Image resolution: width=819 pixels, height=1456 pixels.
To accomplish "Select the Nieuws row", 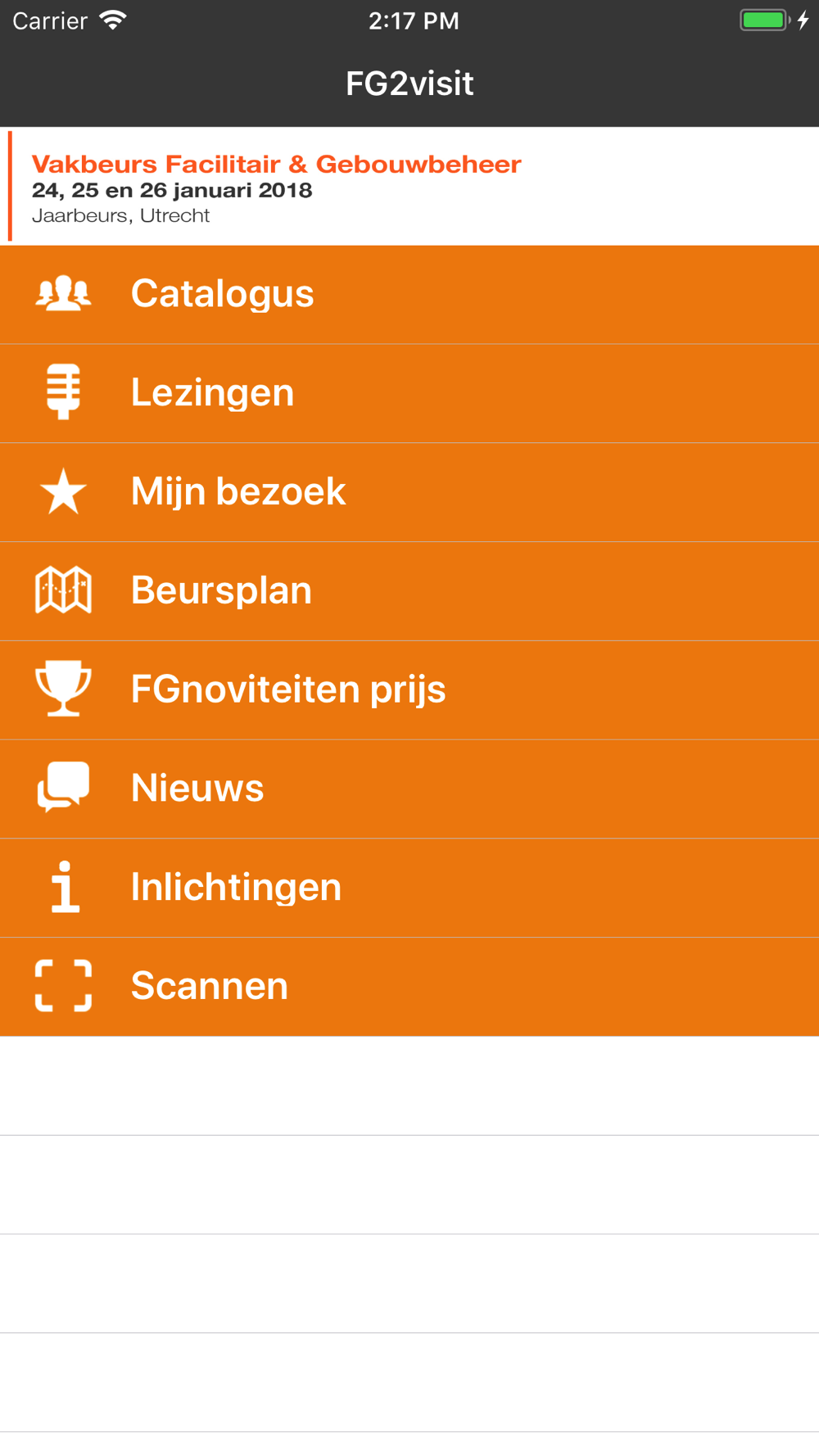I will [x=409, y=789].
